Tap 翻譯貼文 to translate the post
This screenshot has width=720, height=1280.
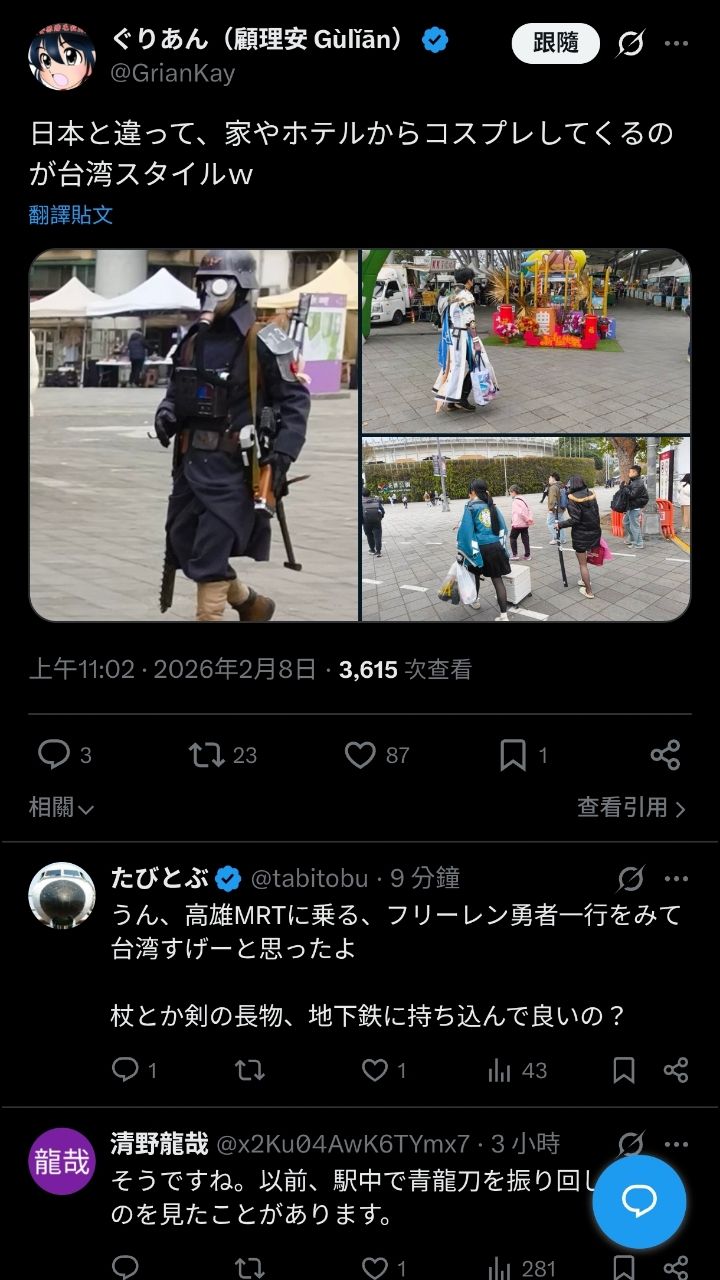pos(71,215)
